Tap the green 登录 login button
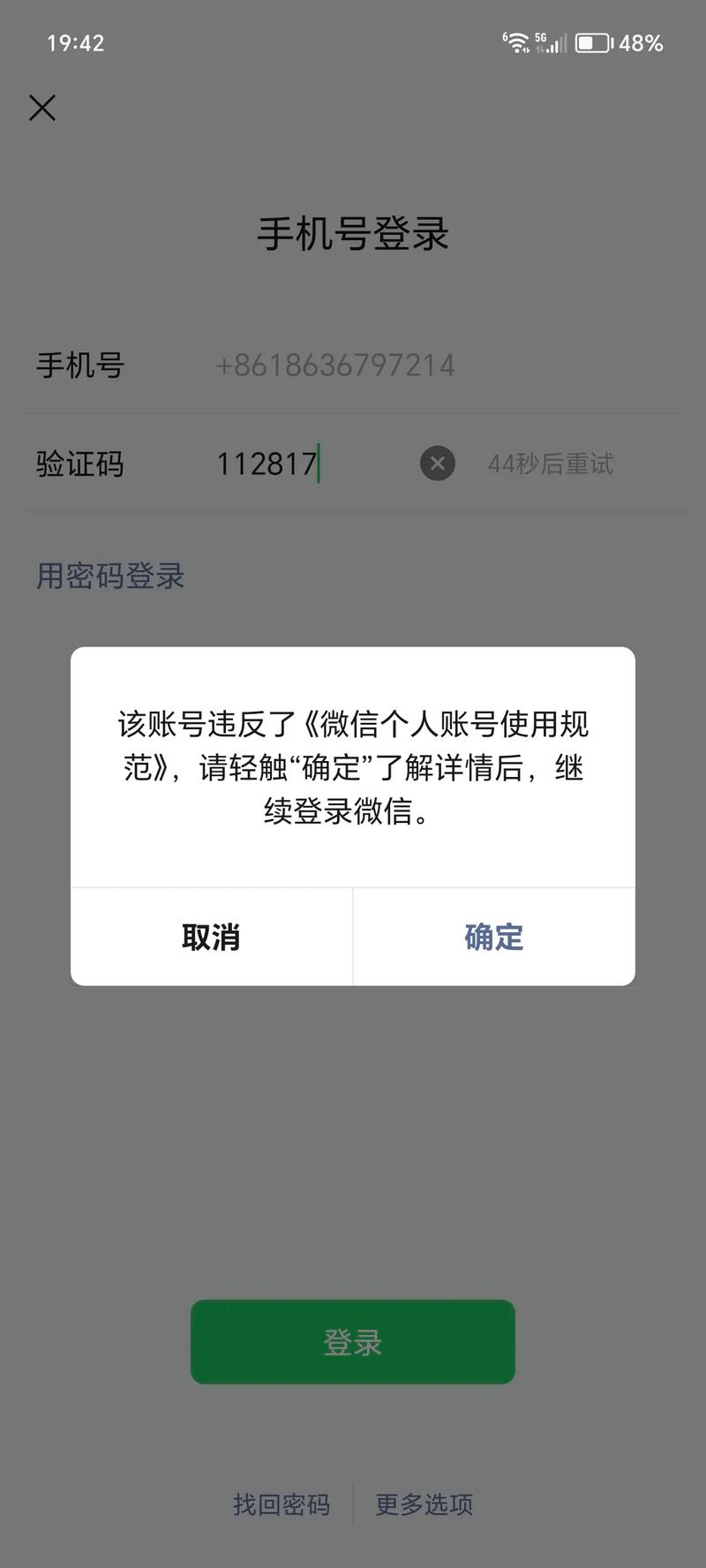The height and width of the screenshot is (1568, 706). pos(352,1342)
